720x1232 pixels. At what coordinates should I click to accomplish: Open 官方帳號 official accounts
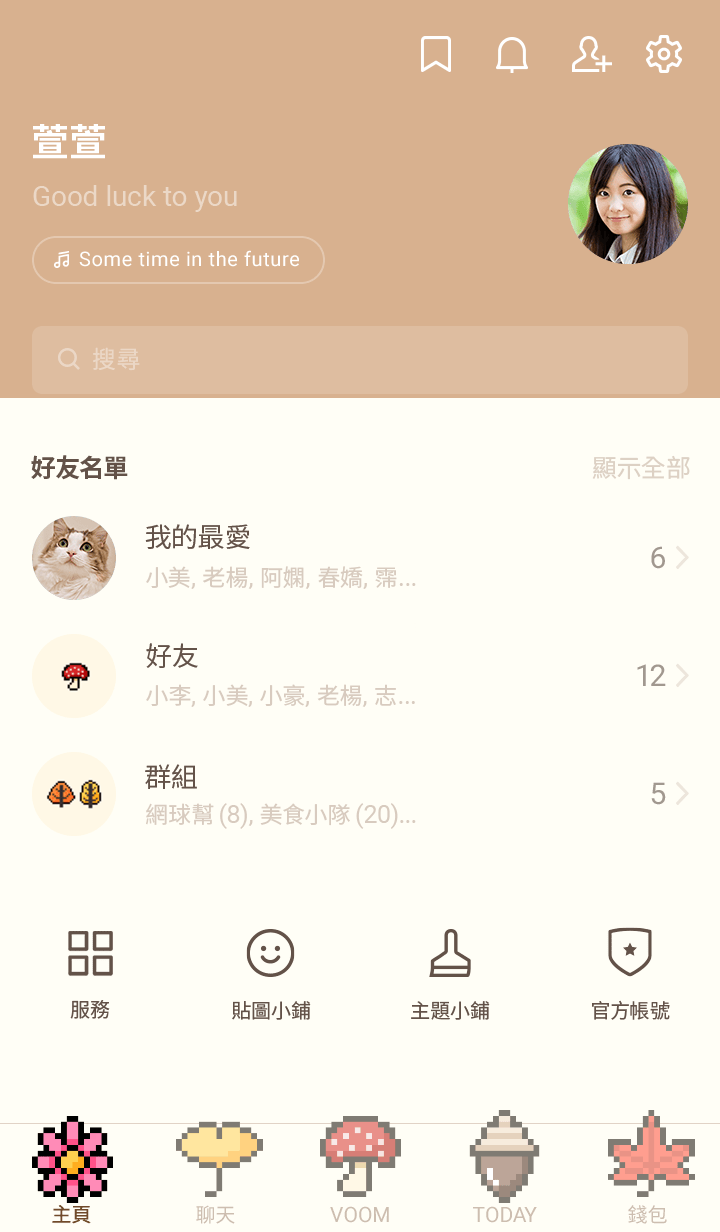coord(630,974)
